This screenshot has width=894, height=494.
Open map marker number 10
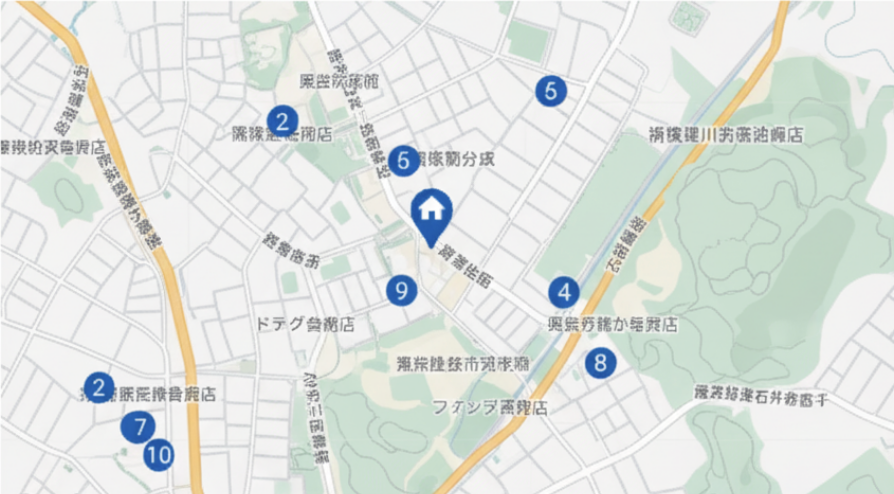[x=157, y=455]
